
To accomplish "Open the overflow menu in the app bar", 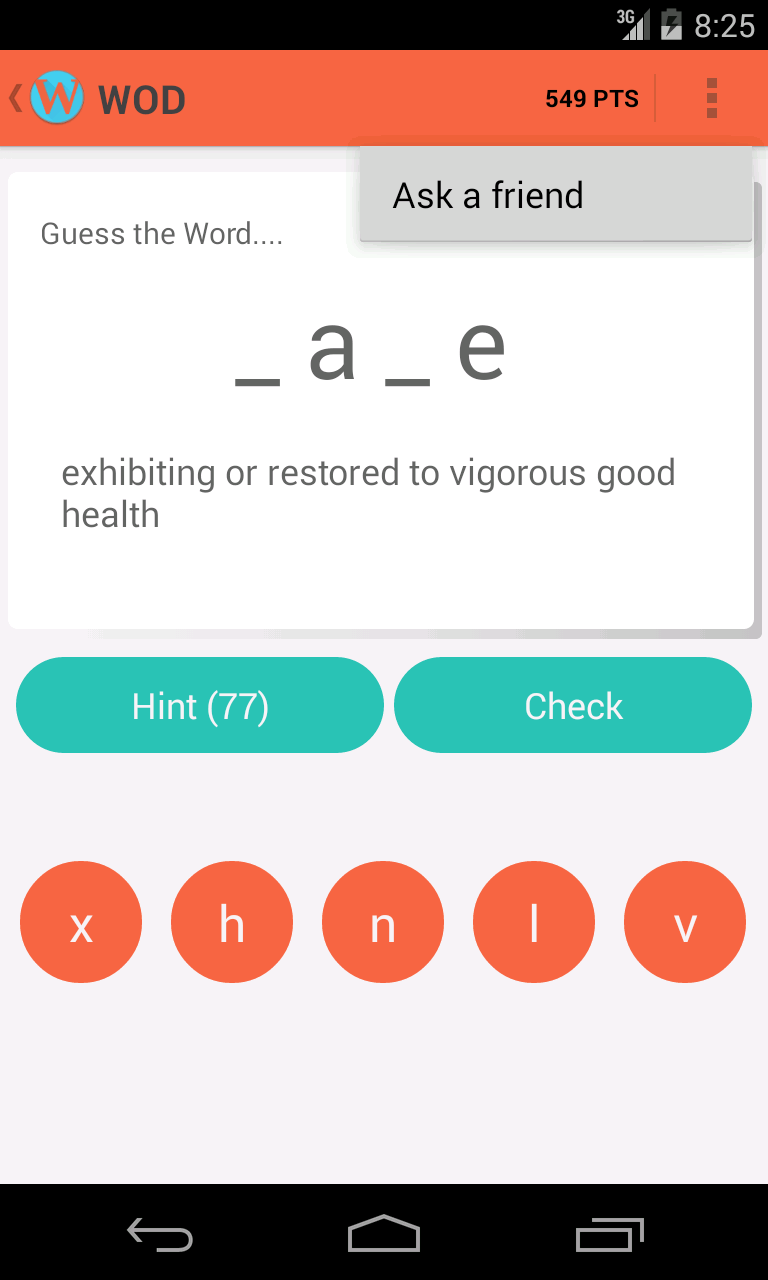I will coord(712,98).
